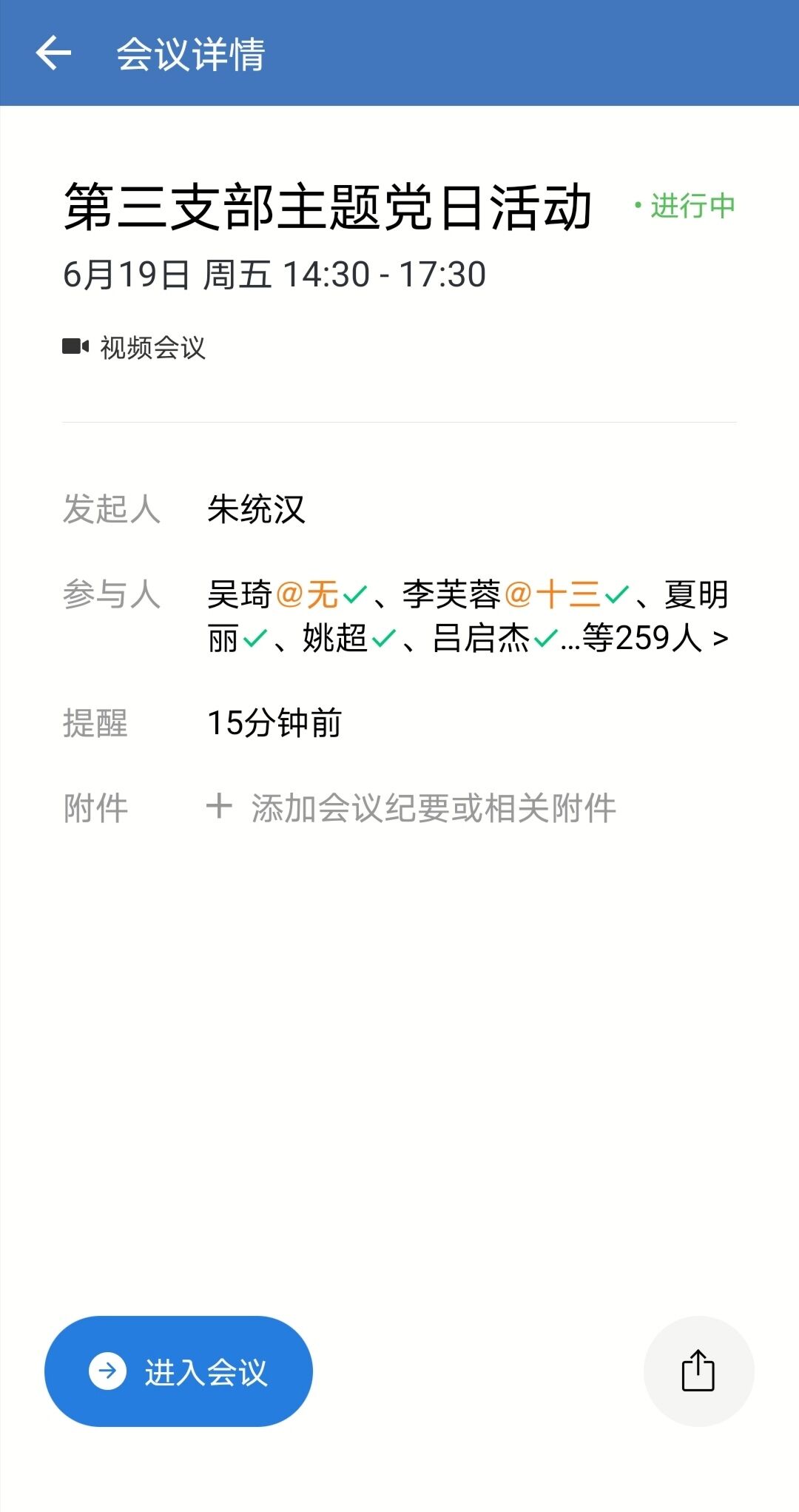
Task: Tap the share icon at bottom right
Action: click(698, 1370)
